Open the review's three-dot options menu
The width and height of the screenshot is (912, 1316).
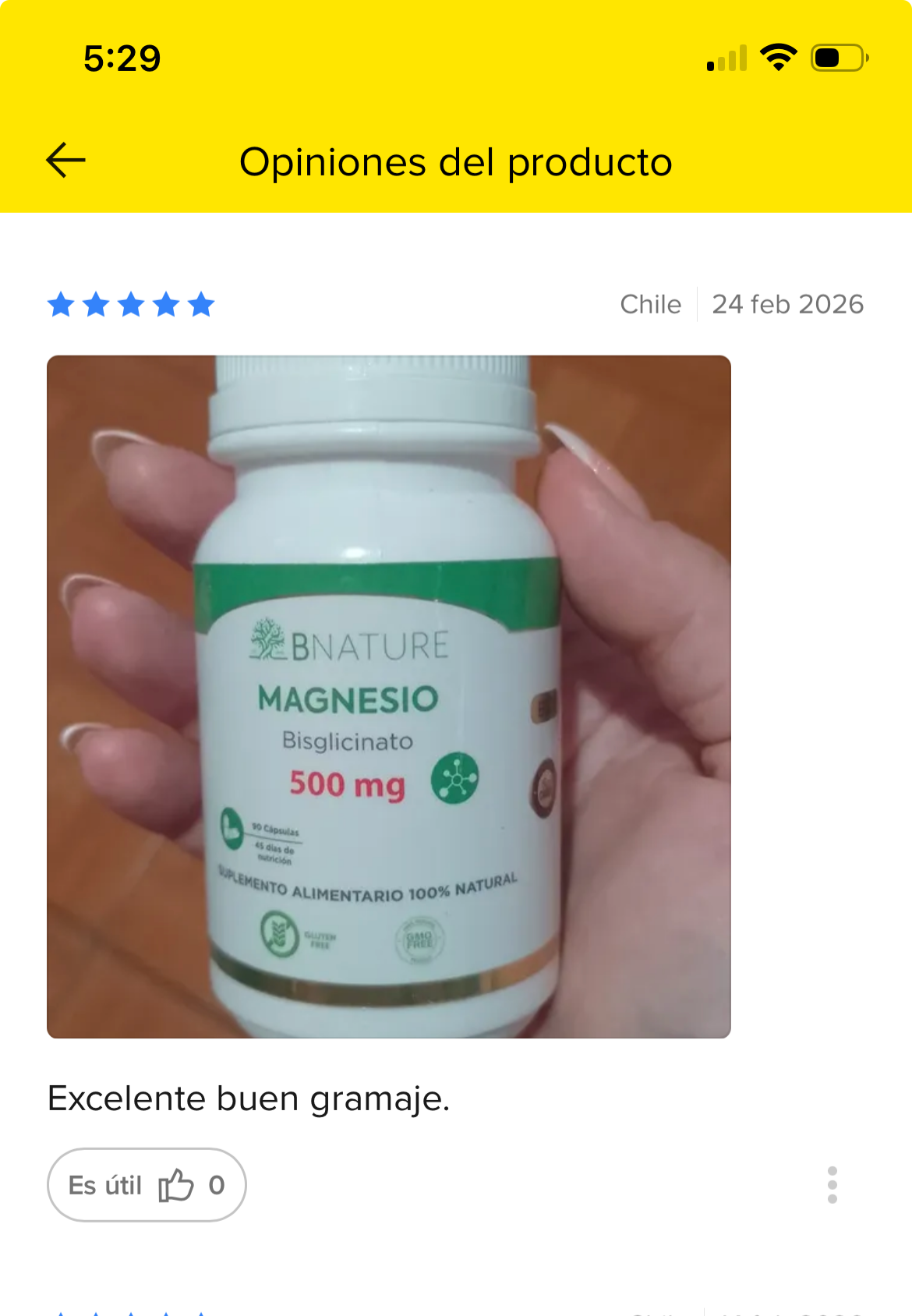(832, 1185)
